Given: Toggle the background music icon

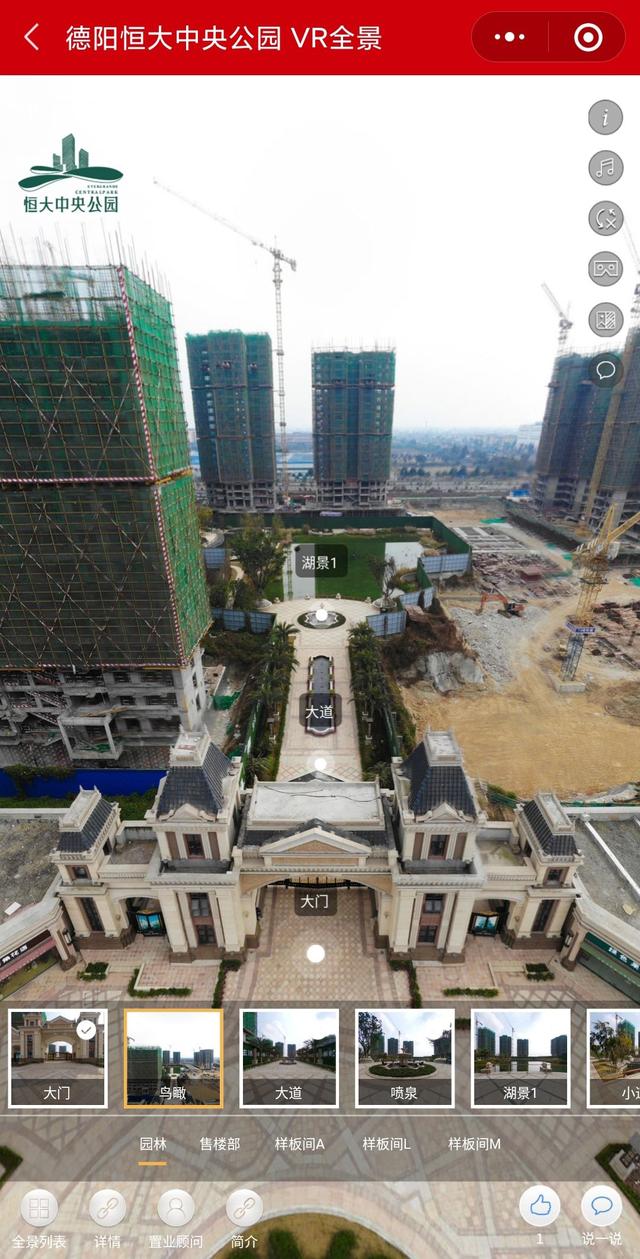Looking at the screenshot, I should (605, 167).
